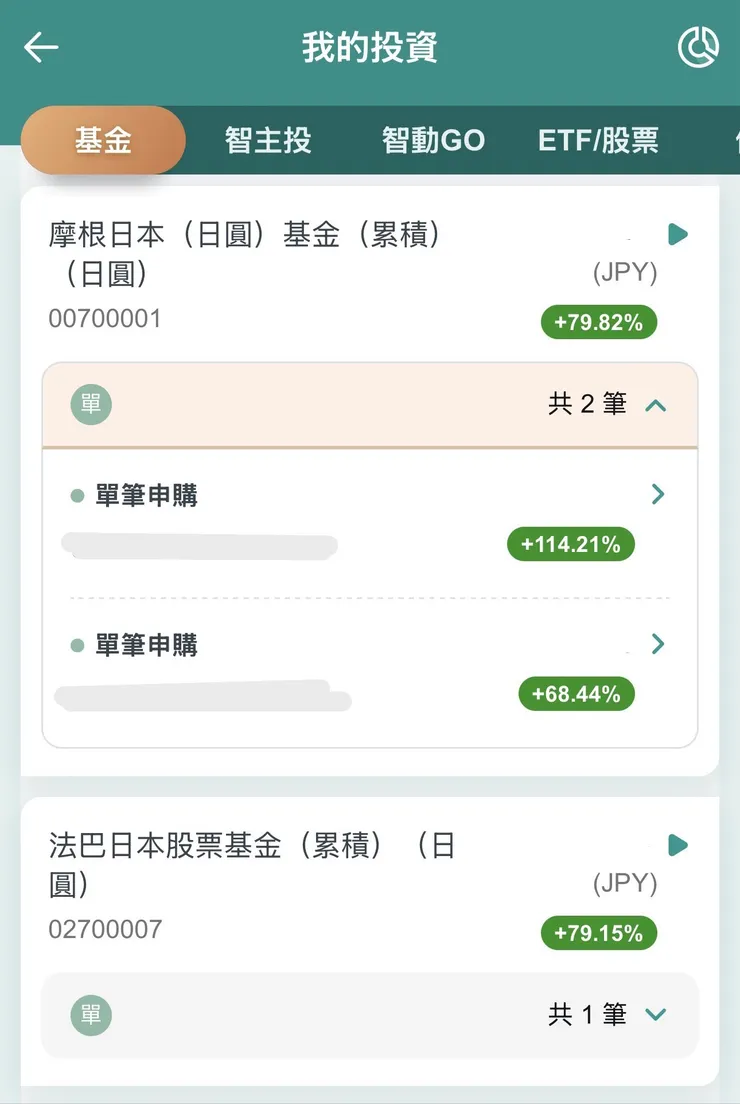Tap the +114.21% return badge

click(x=570, y=544)
